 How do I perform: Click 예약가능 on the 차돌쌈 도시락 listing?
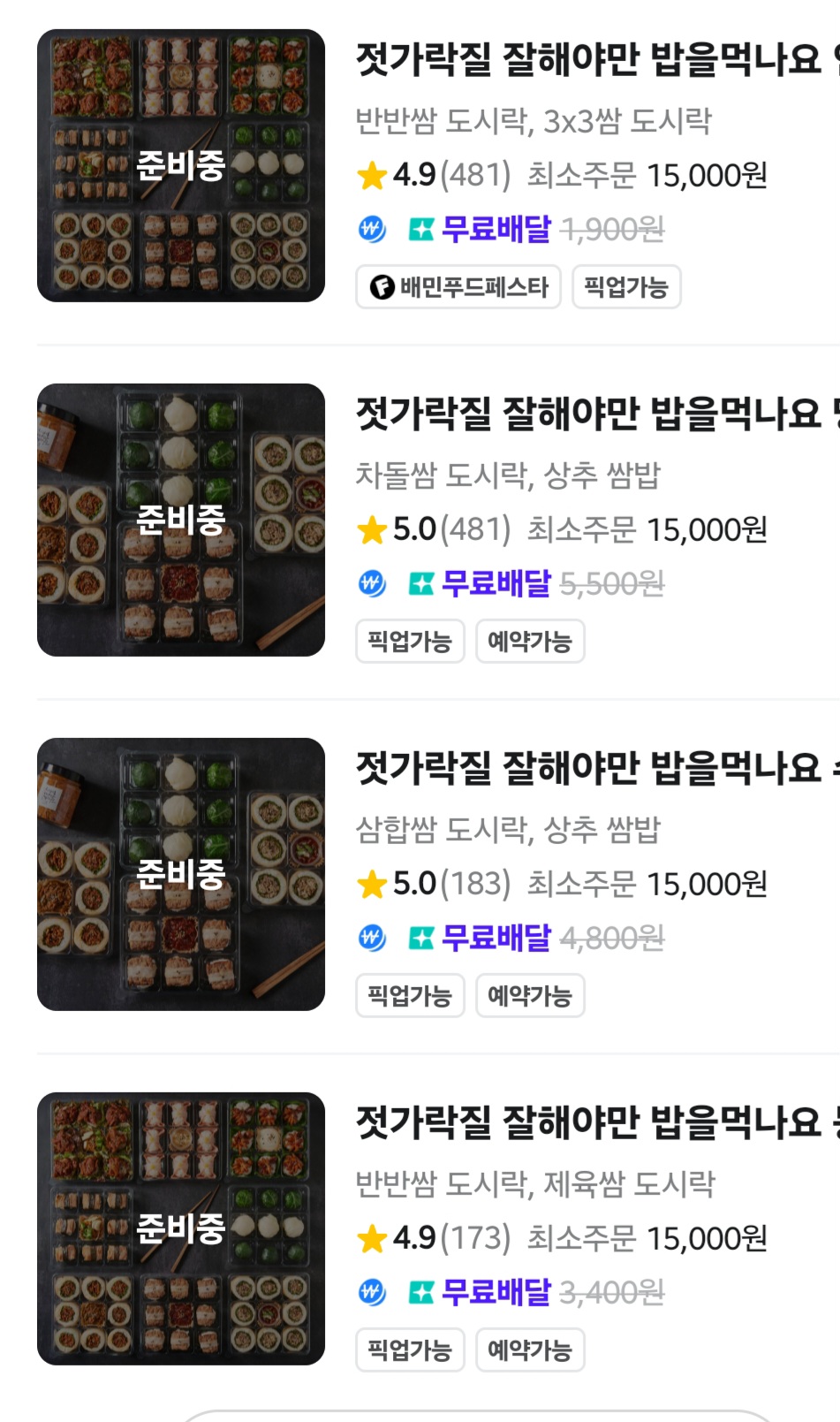tap(530, 641)
